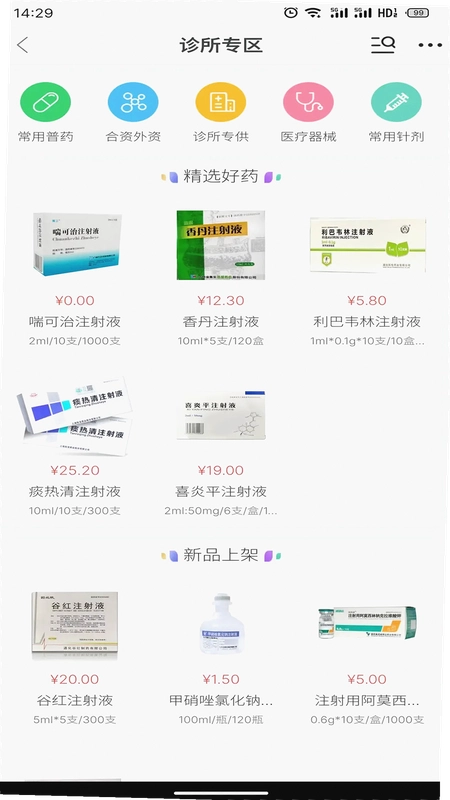Open the 谷红注射液 new arrival

75,658
